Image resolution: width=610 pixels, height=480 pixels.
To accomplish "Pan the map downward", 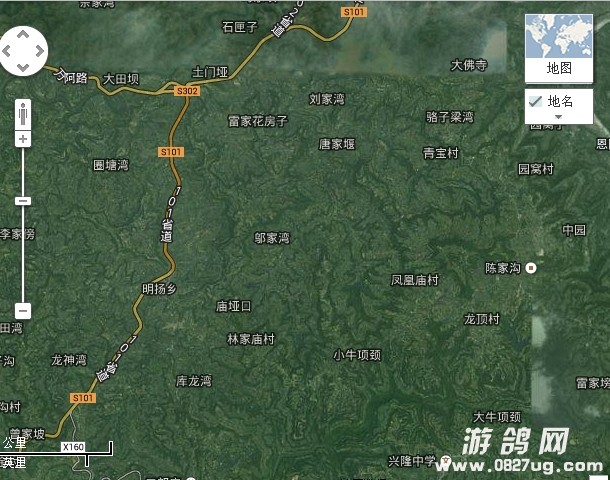I will (23, 65).
